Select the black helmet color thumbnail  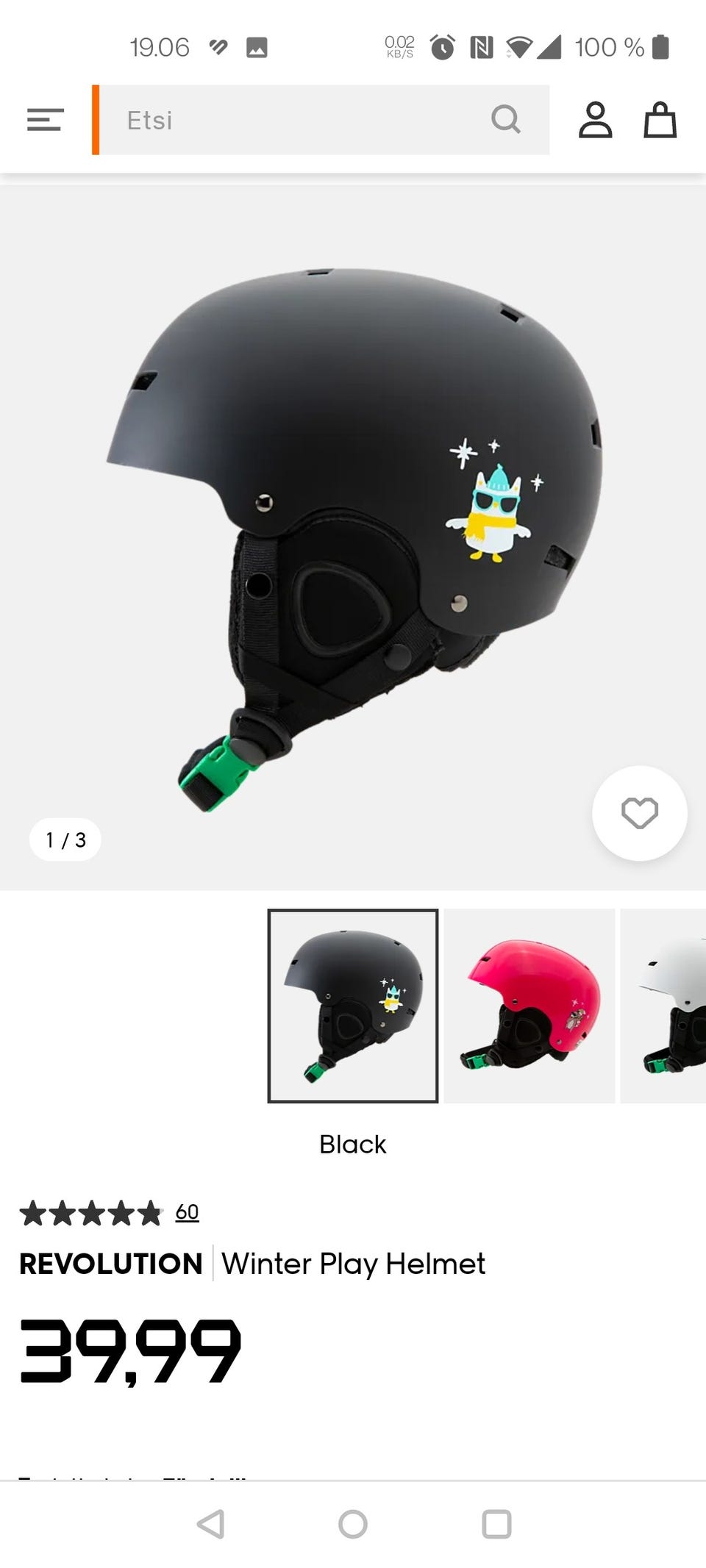pyautogui.click(x=353, y=1006)
